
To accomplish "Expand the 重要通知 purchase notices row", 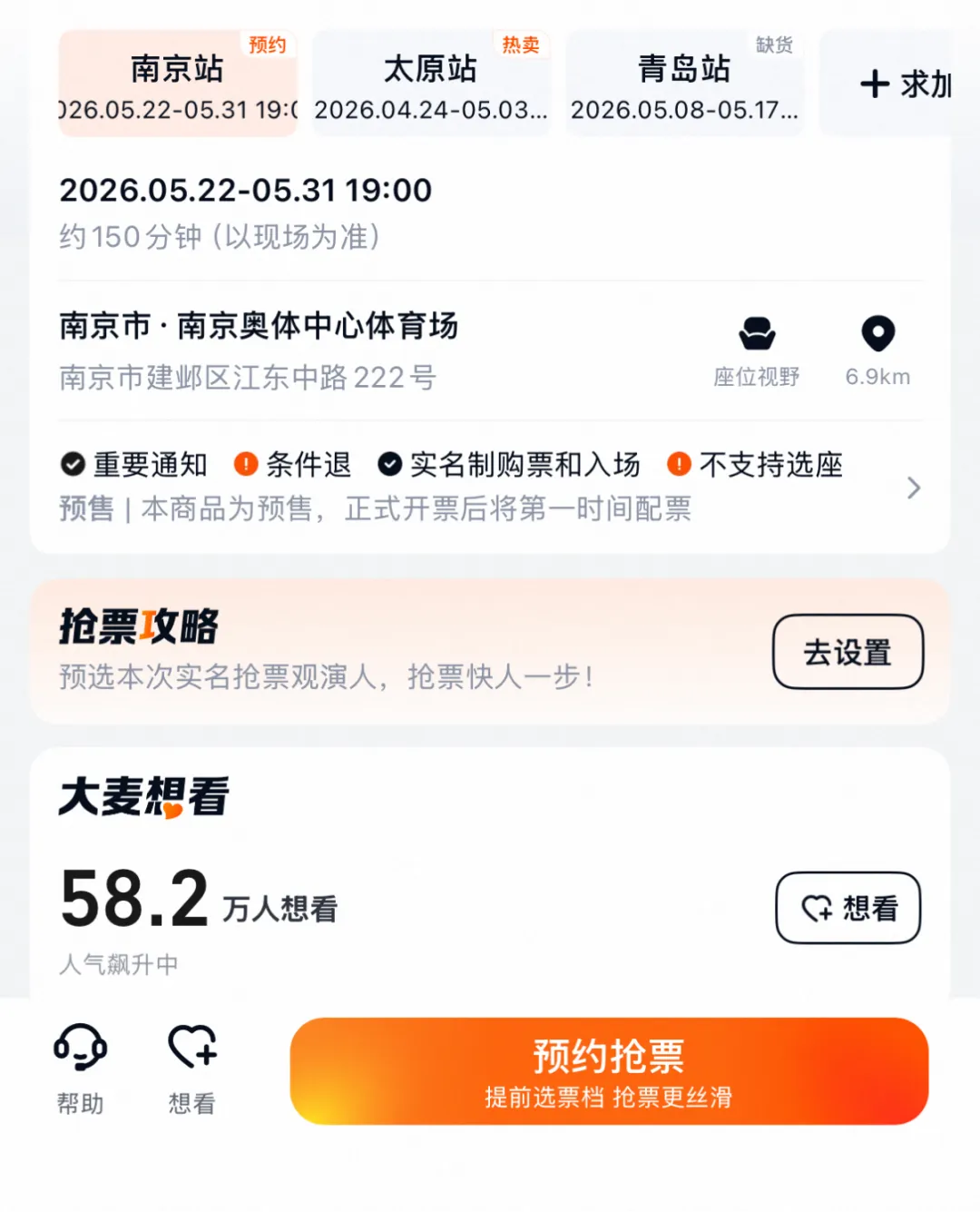I will pos(490,487).
